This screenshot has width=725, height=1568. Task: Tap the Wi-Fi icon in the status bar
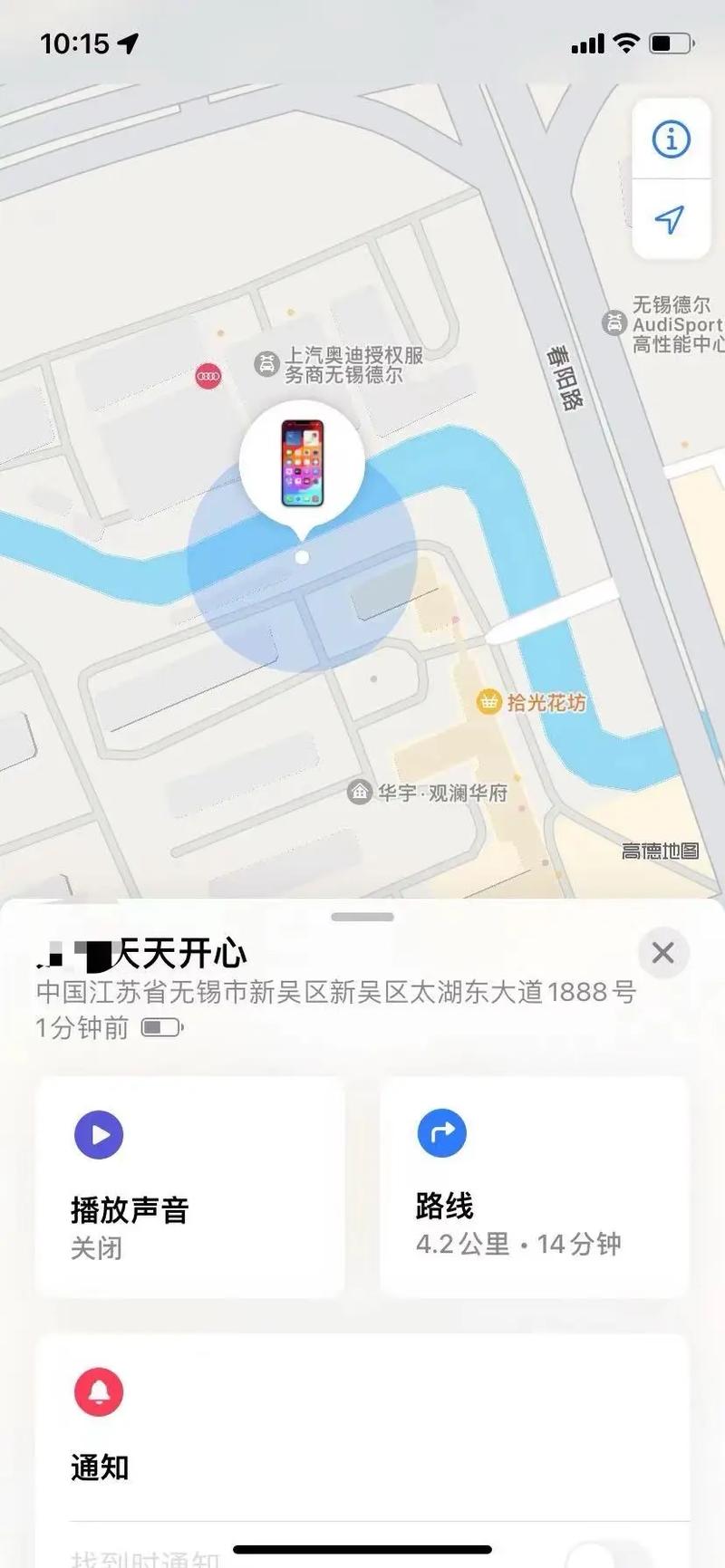tap(629, 41)
